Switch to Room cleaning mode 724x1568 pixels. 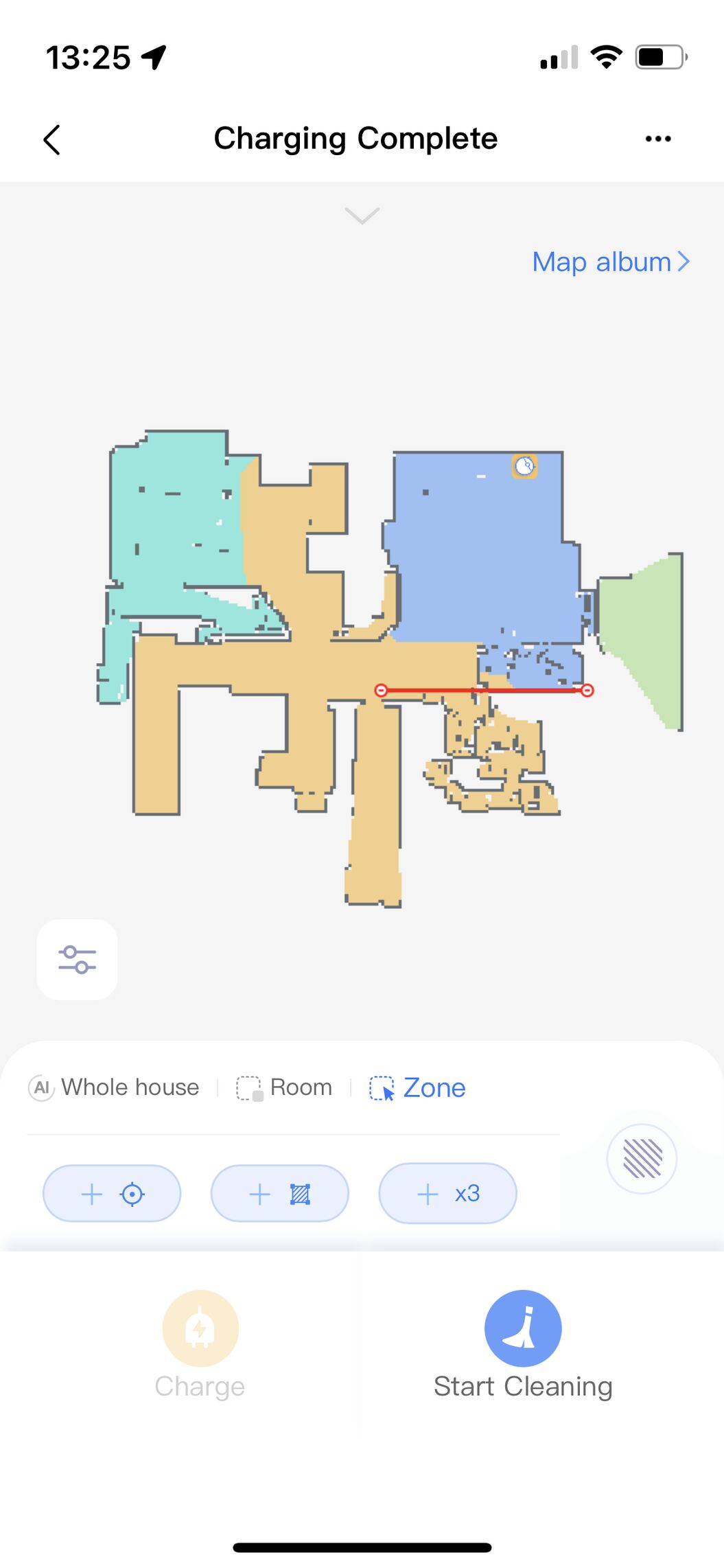285,1087
